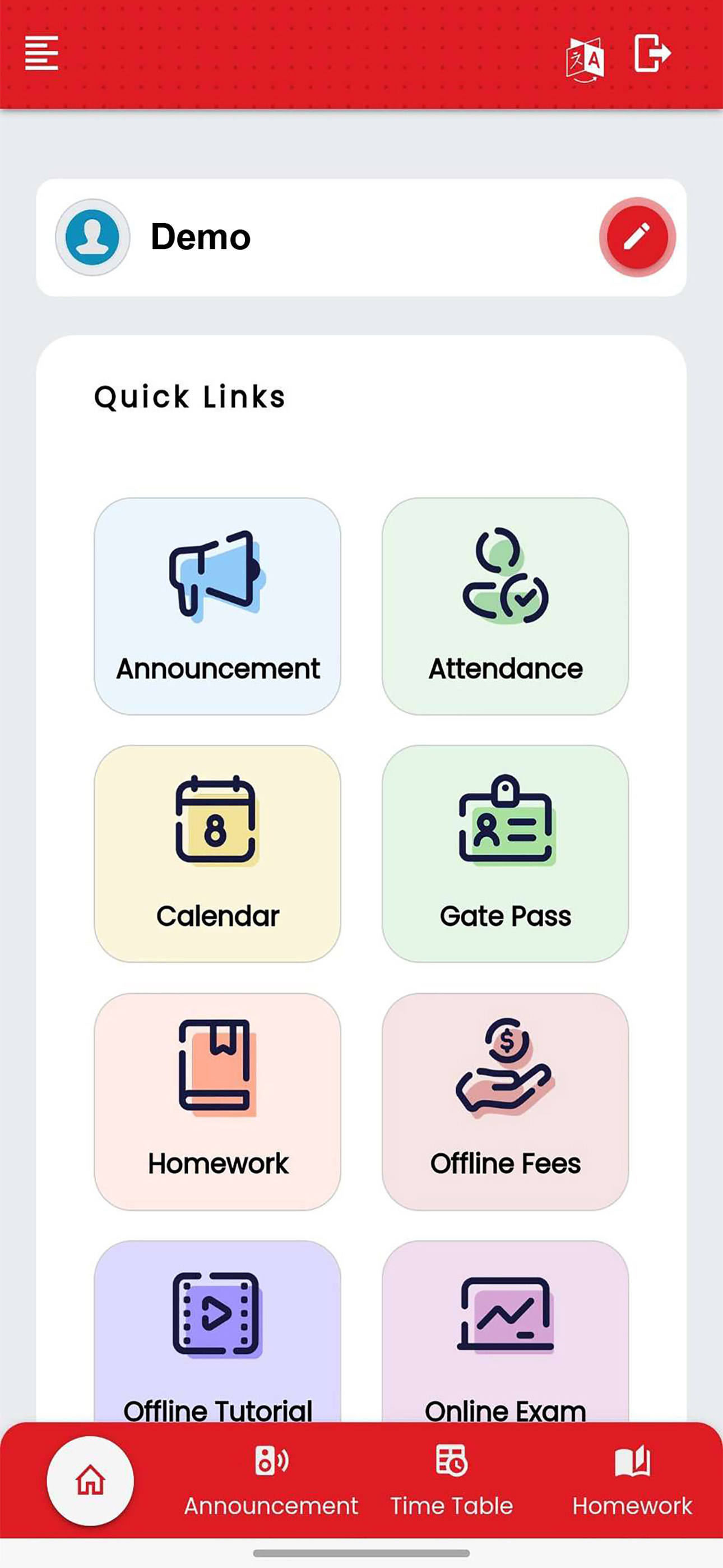
Task: Edit the Demo profile
Action: click(x=637, y=237)
